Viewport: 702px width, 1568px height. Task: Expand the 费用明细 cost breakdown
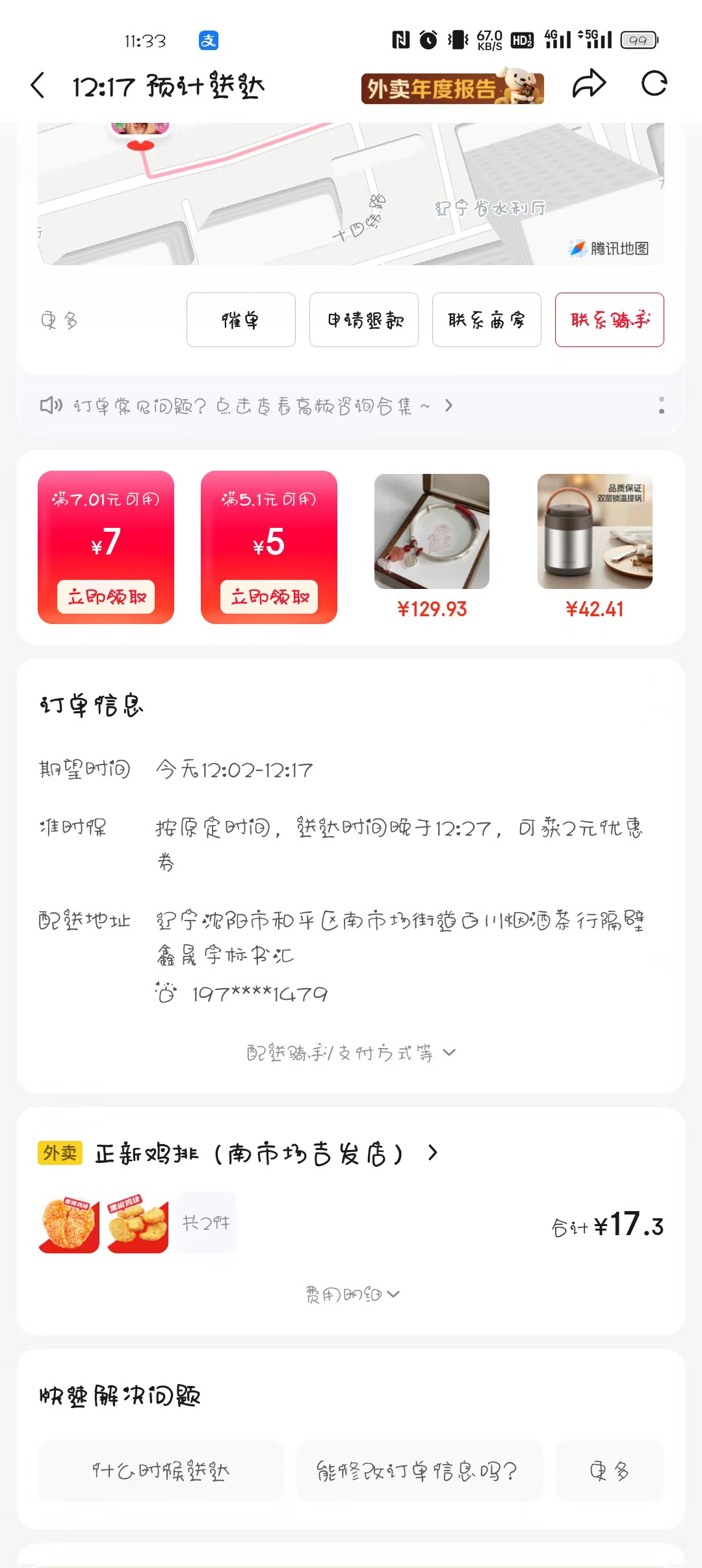coord(352,1294)
